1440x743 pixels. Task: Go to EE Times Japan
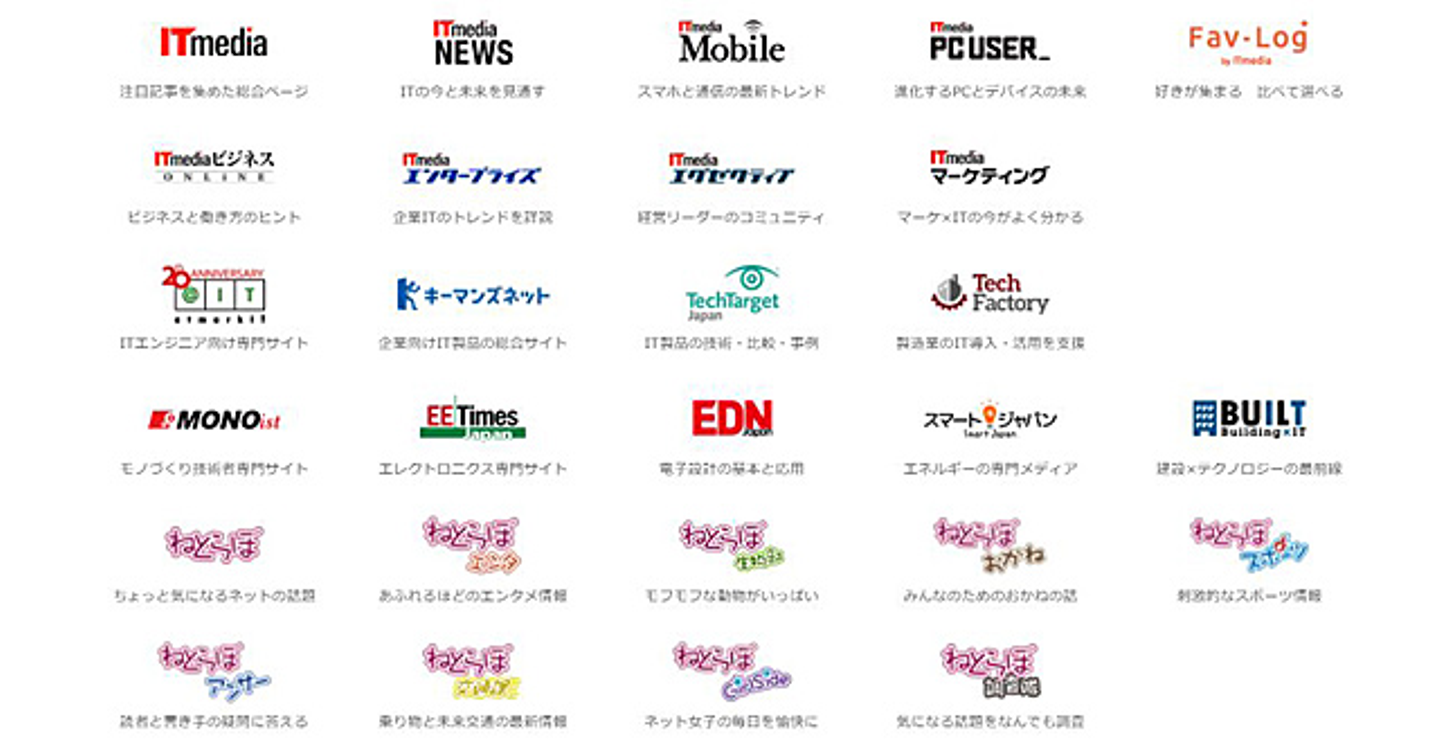(x=472, y=418)
